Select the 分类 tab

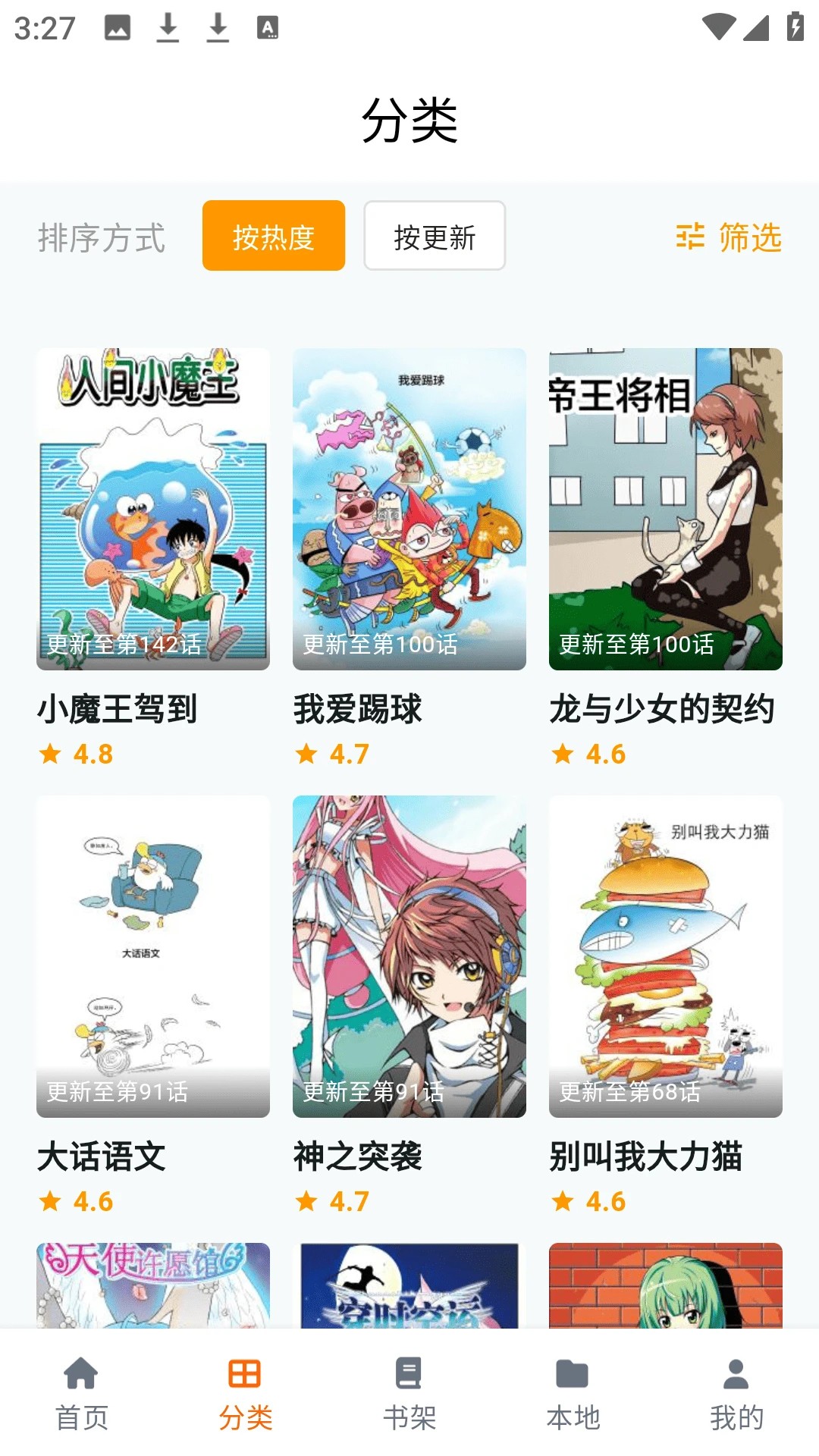point(246,1394)
